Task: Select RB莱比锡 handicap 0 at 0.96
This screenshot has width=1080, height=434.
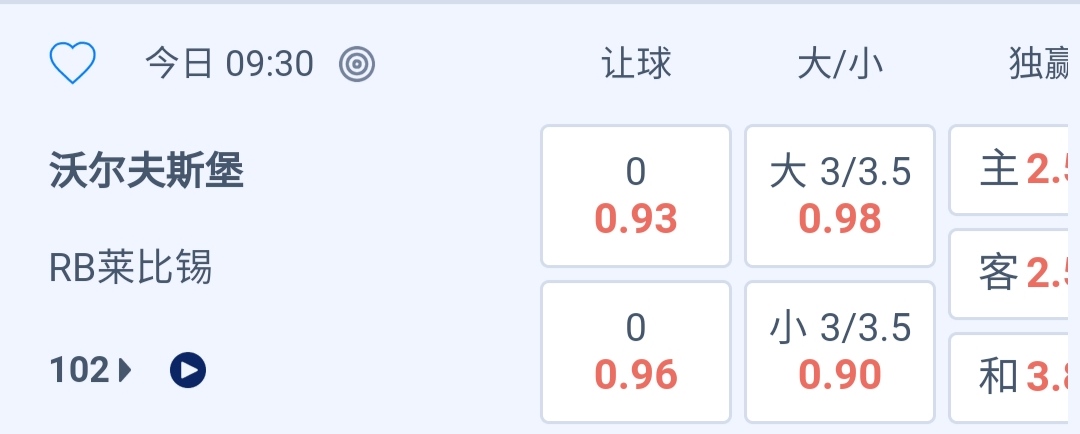Action: 636,351
